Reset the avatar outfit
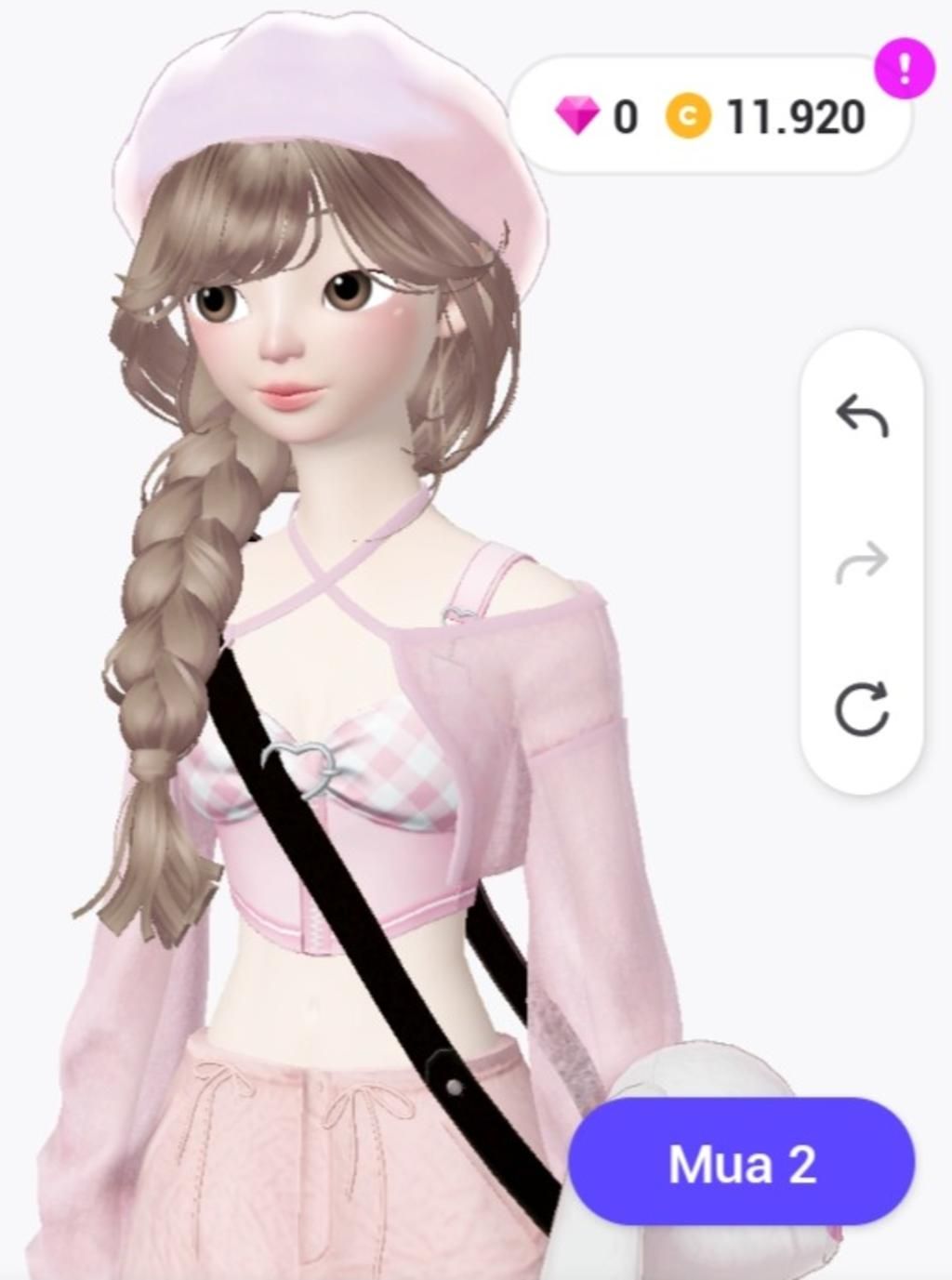Viewport: 952px width, 1280px height. click(x=862, y=709)
